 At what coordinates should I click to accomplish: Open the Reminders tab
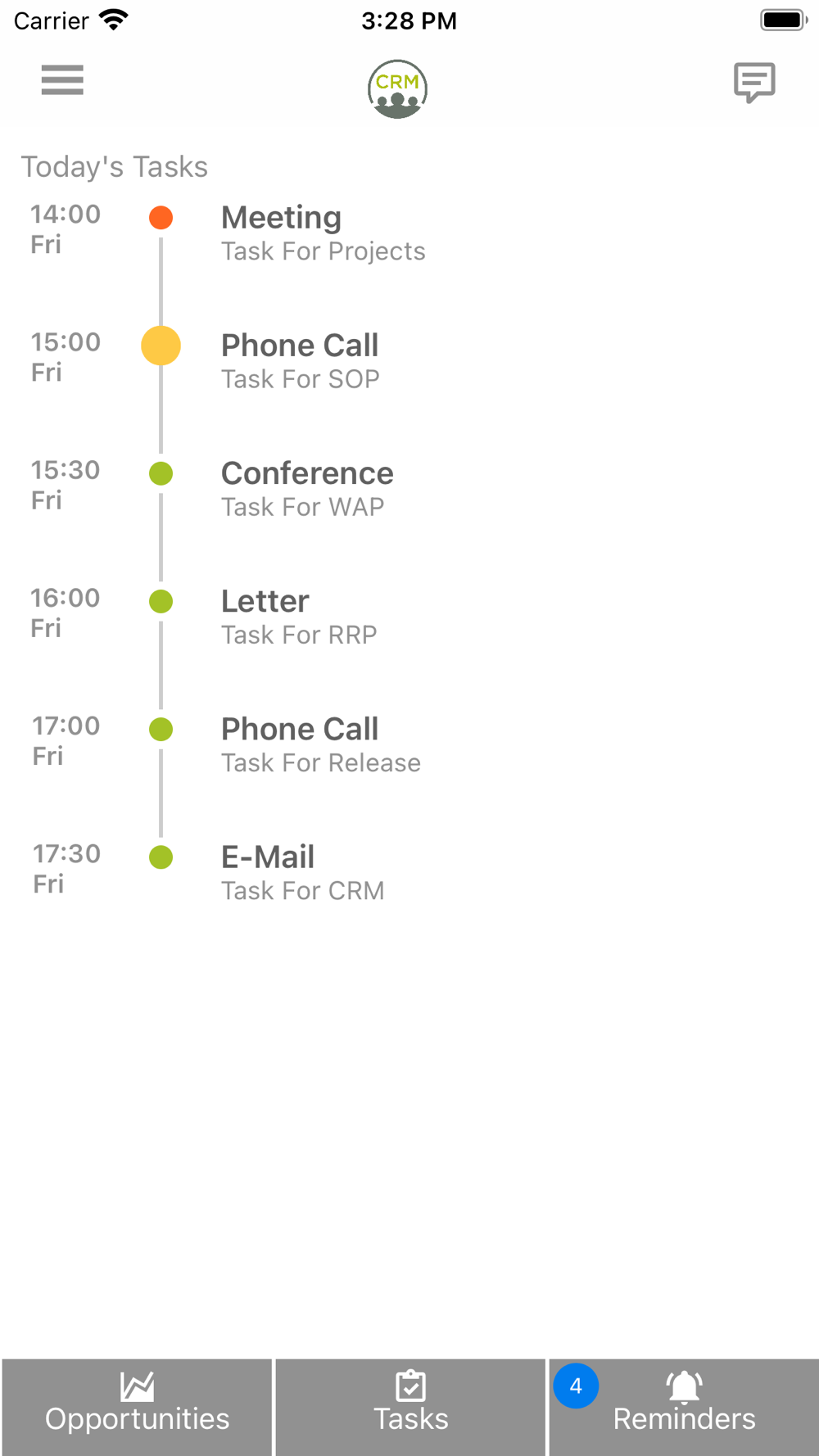tap(684, 1407)
